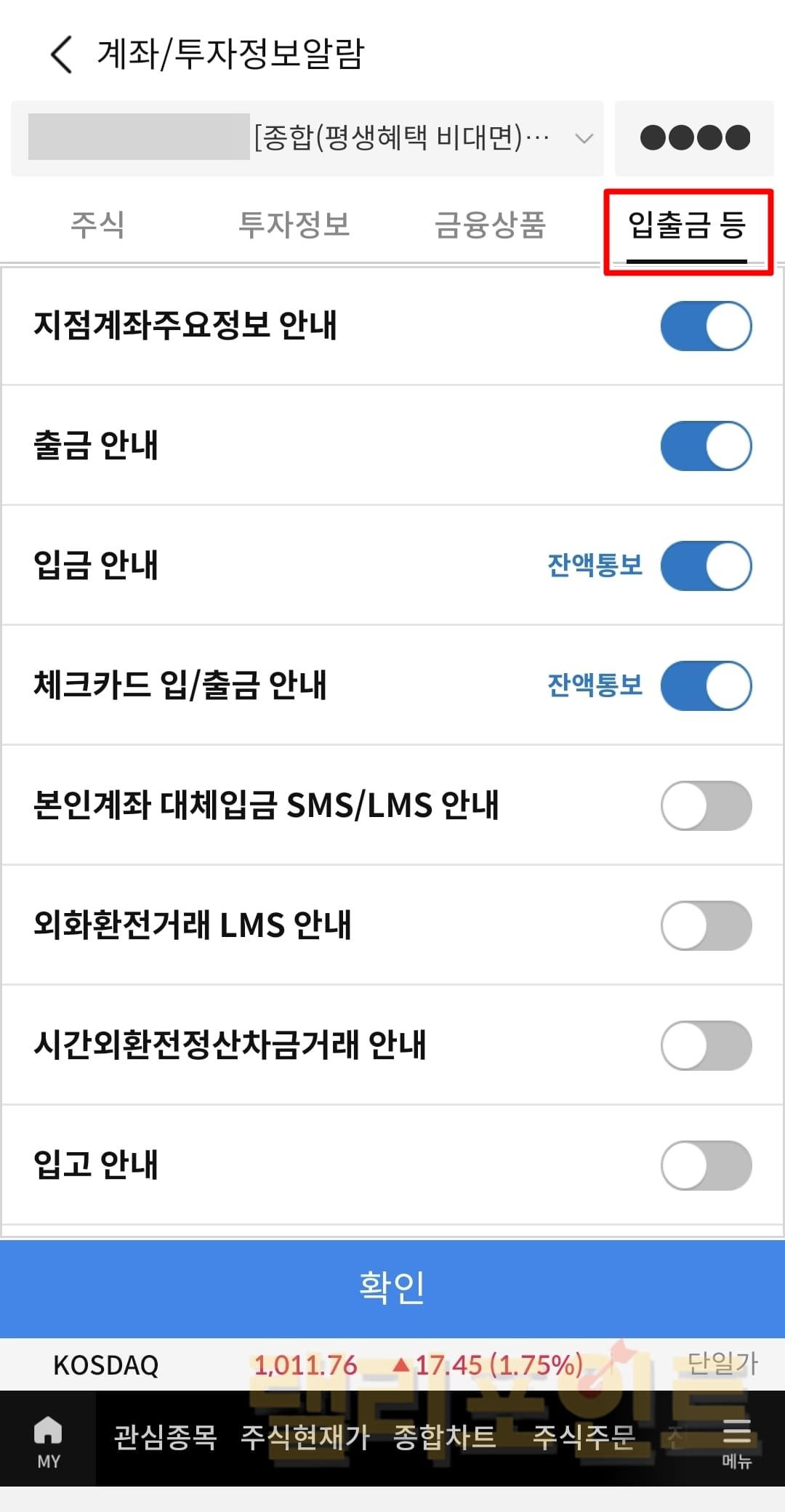Screen dimensions: 785x1512
Task: Open 관심종목 in bottom bar
Action: coord(166,1437)
